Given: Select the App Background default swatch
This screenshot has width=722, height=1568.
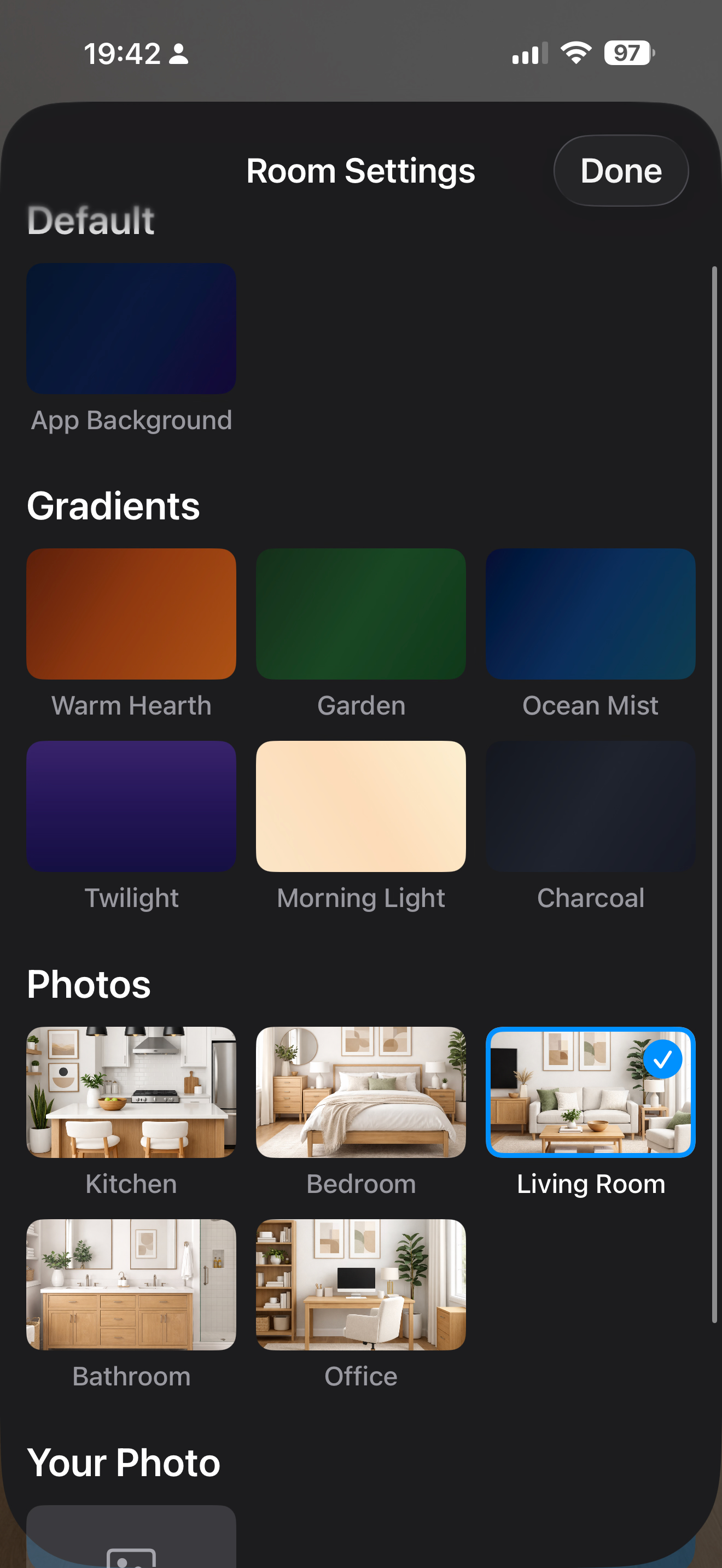Looking at the screenshot, I should click(x=131, y=328).
